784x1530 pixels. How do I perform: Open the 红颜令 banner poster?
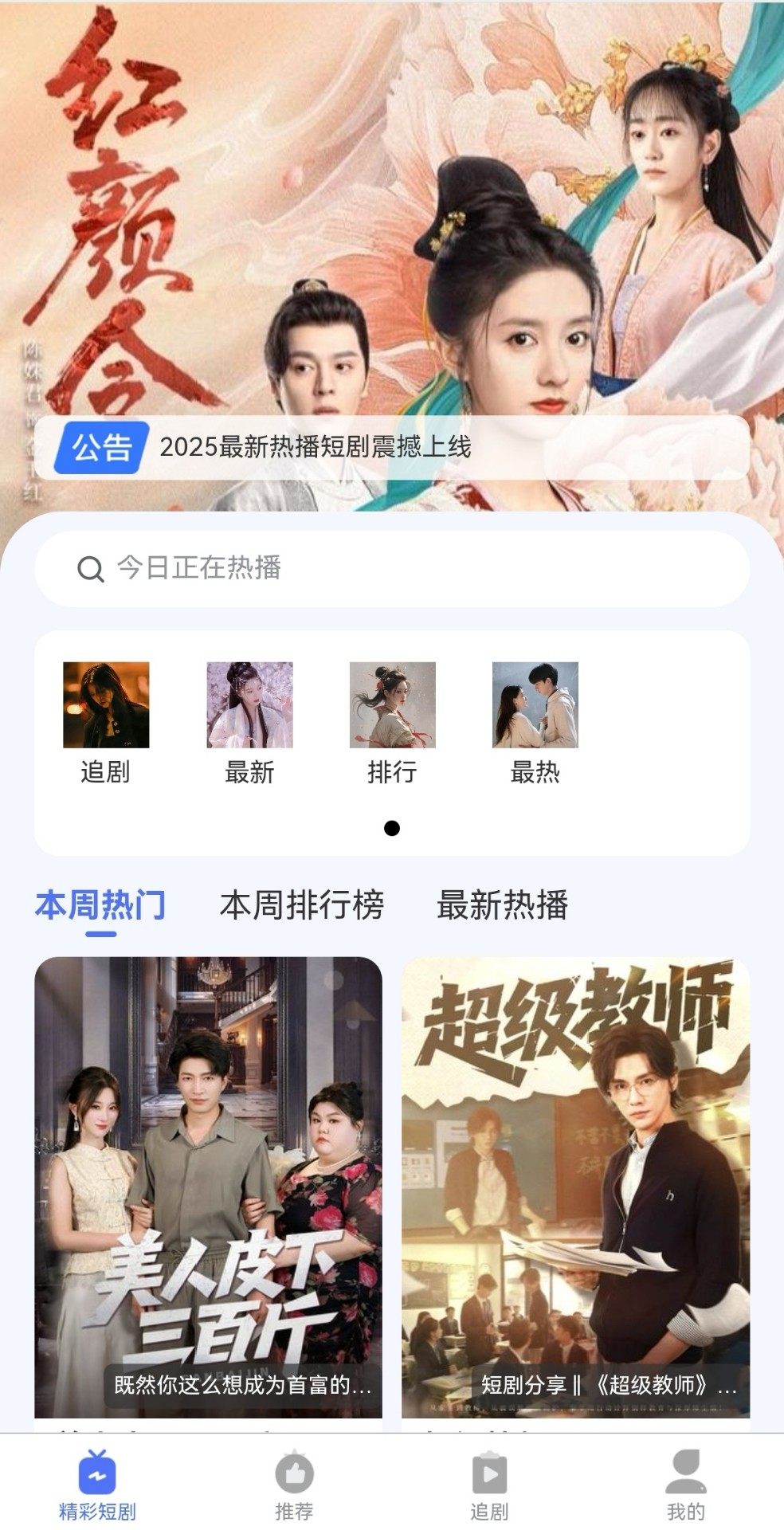[x=390, y=207]
